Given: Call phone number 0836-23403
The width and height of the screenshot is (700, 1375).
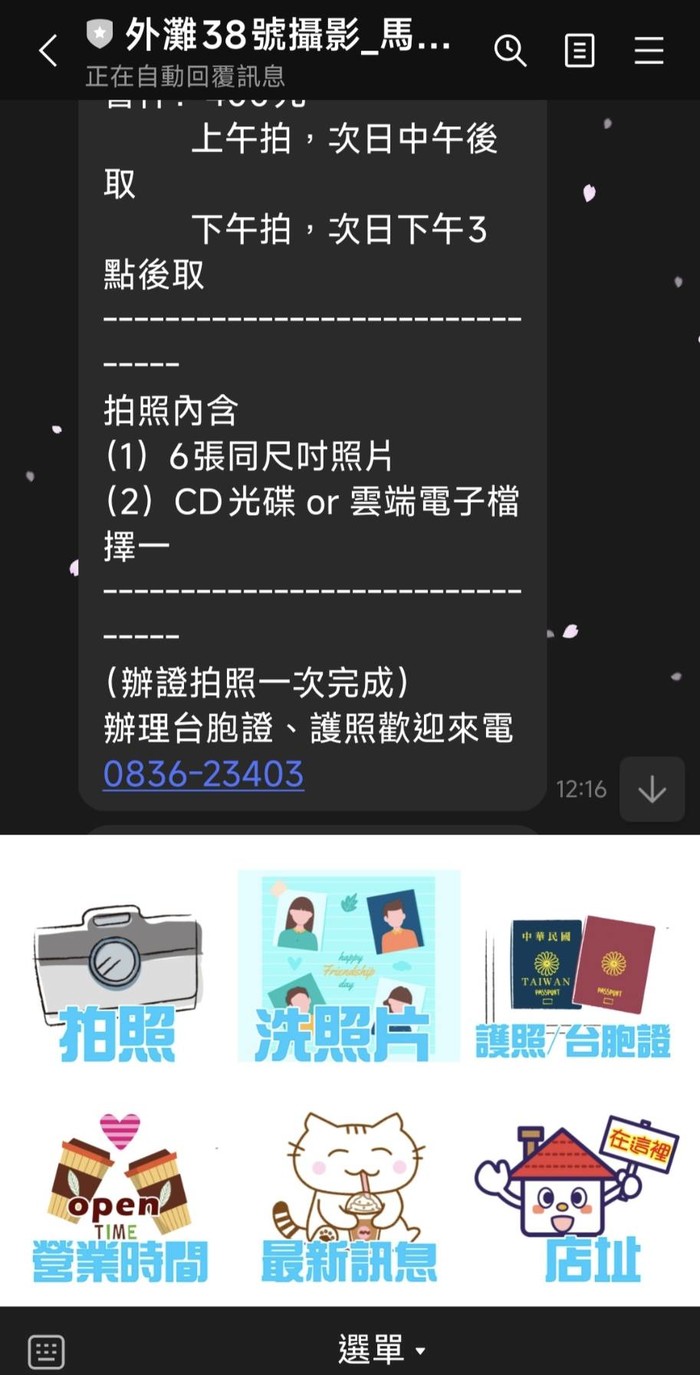Looking at the screenshot, I should tap(203, 774).
